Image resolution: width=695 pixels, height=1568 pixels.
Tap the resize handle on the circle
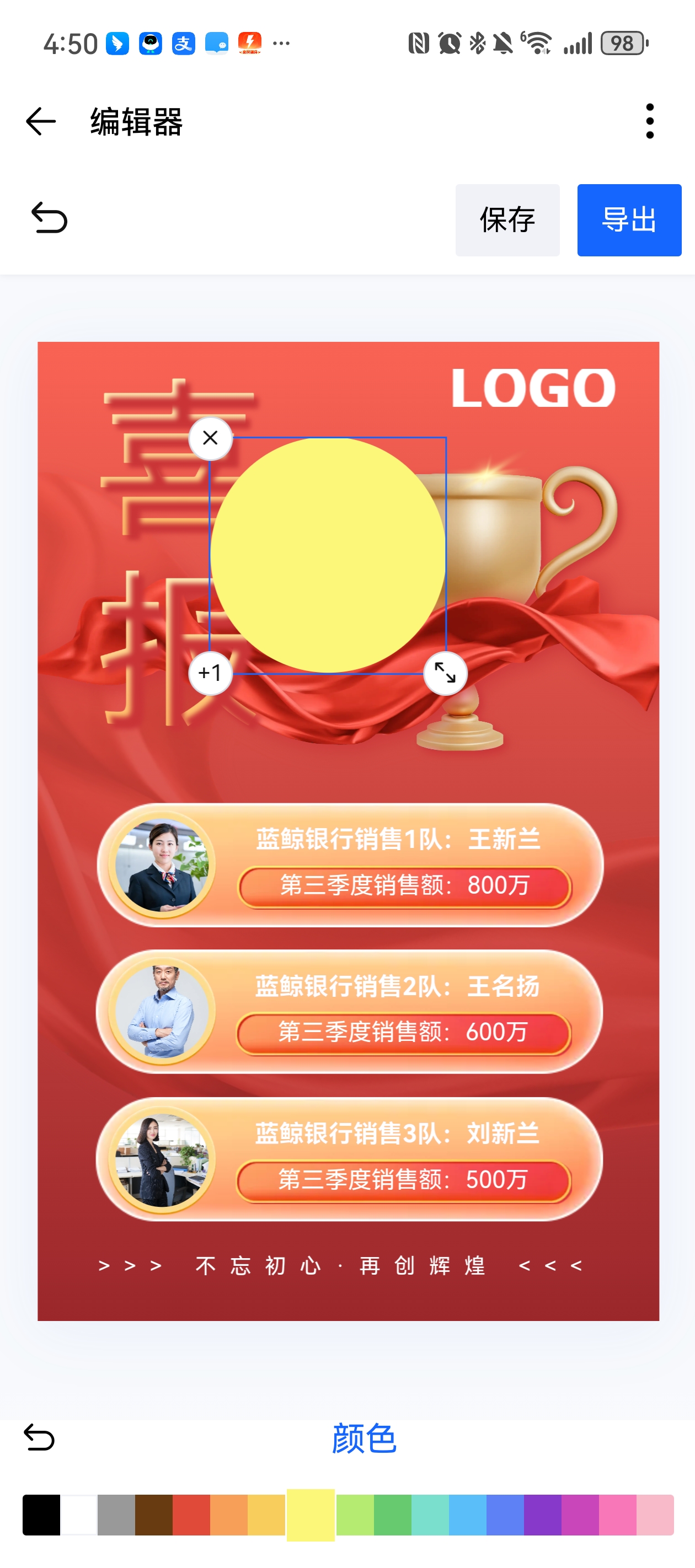pyautogui.click(x=445, y=673)
